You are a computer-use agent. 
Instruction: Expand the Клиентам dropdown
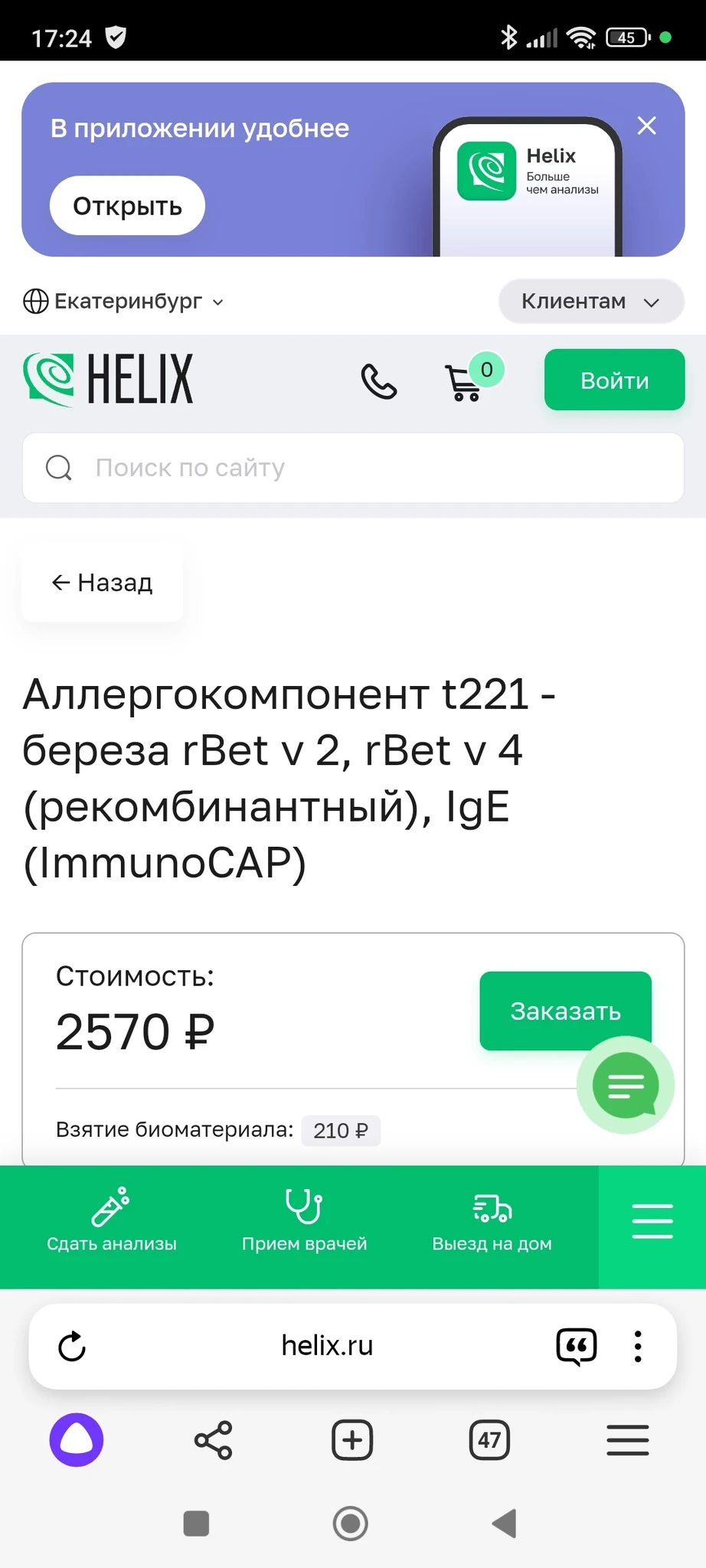tap(590, 302)
